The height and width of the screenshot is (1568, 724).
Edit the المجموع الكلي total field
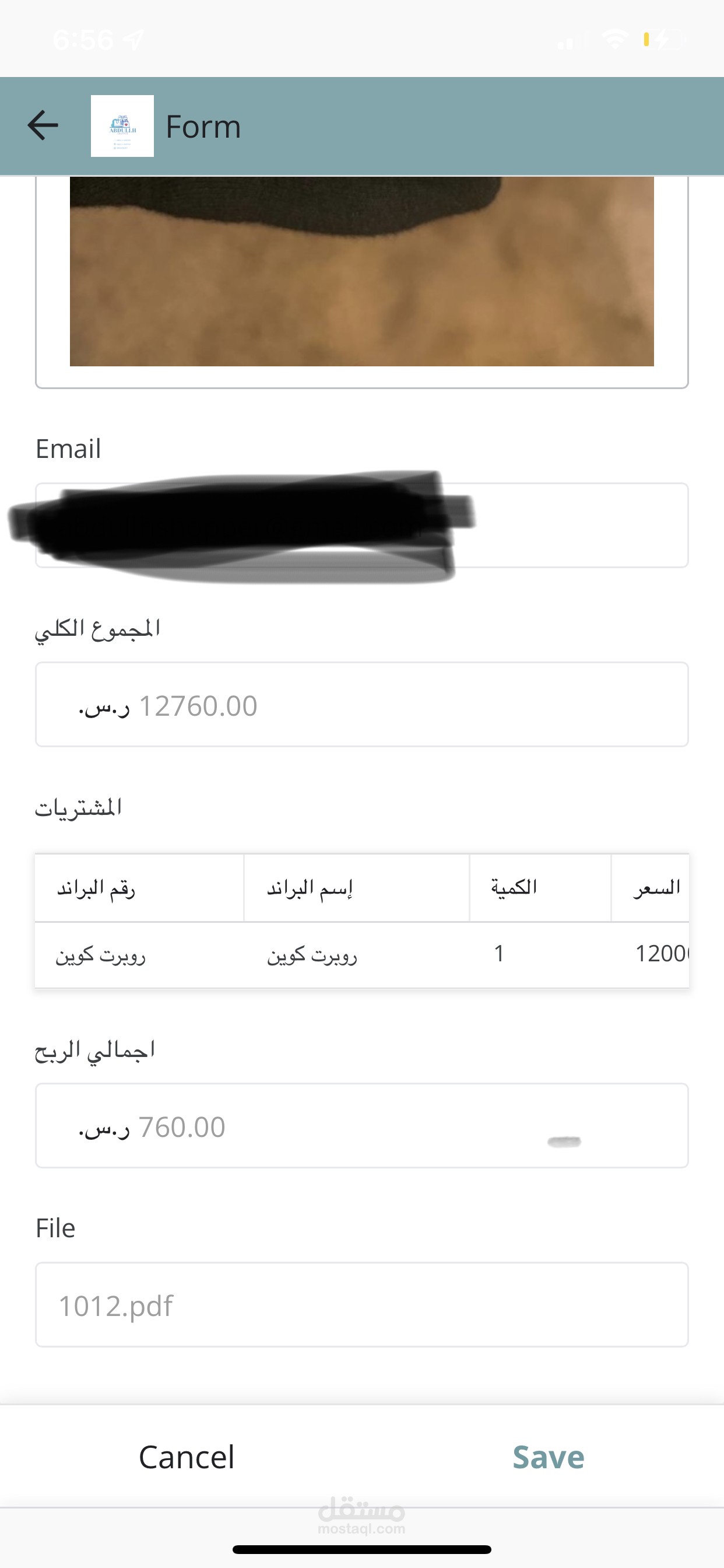[x=361, y=705]
